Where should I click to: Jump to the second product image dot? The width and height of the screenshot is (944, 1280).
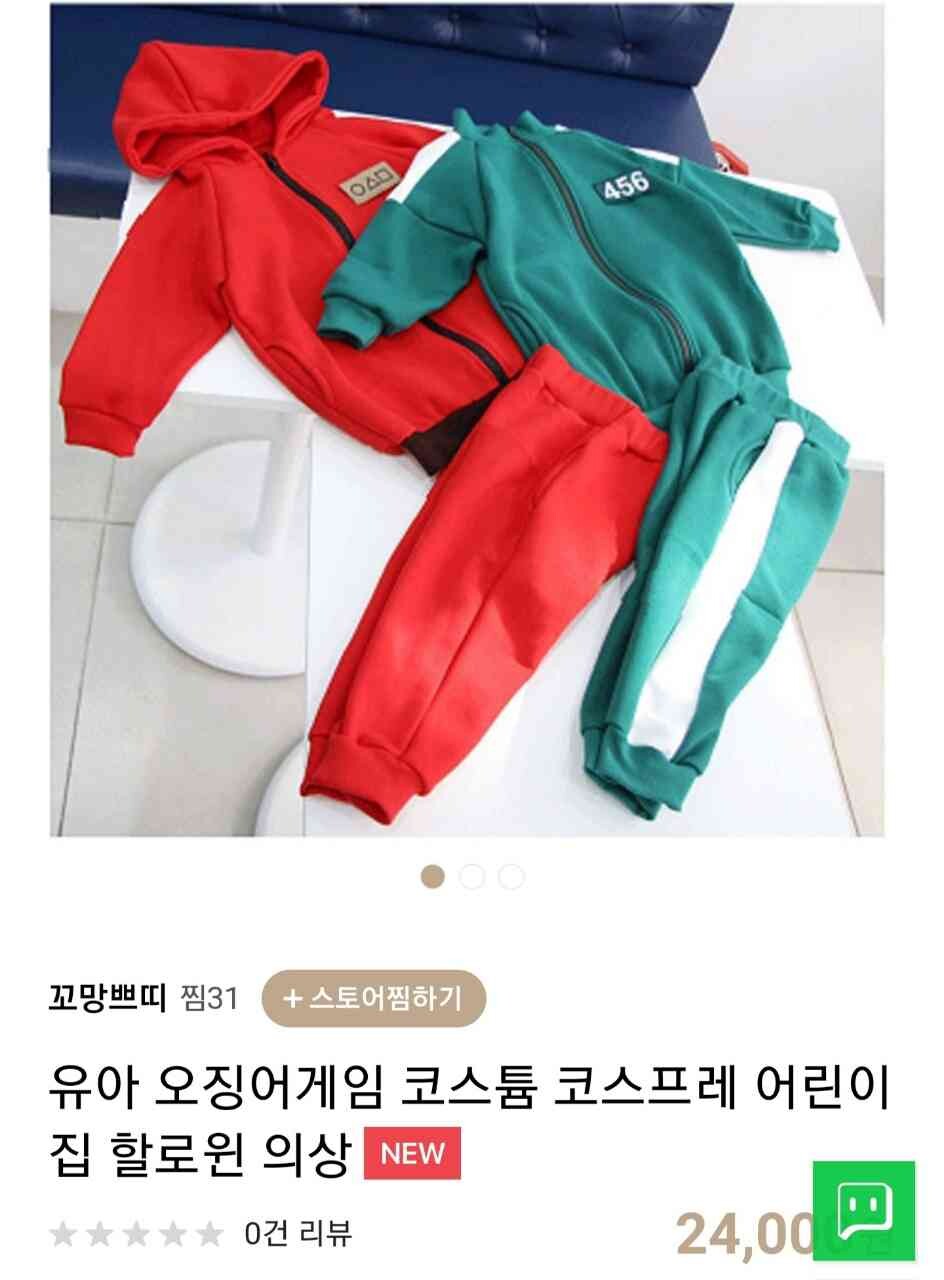[x=472, y=877]
